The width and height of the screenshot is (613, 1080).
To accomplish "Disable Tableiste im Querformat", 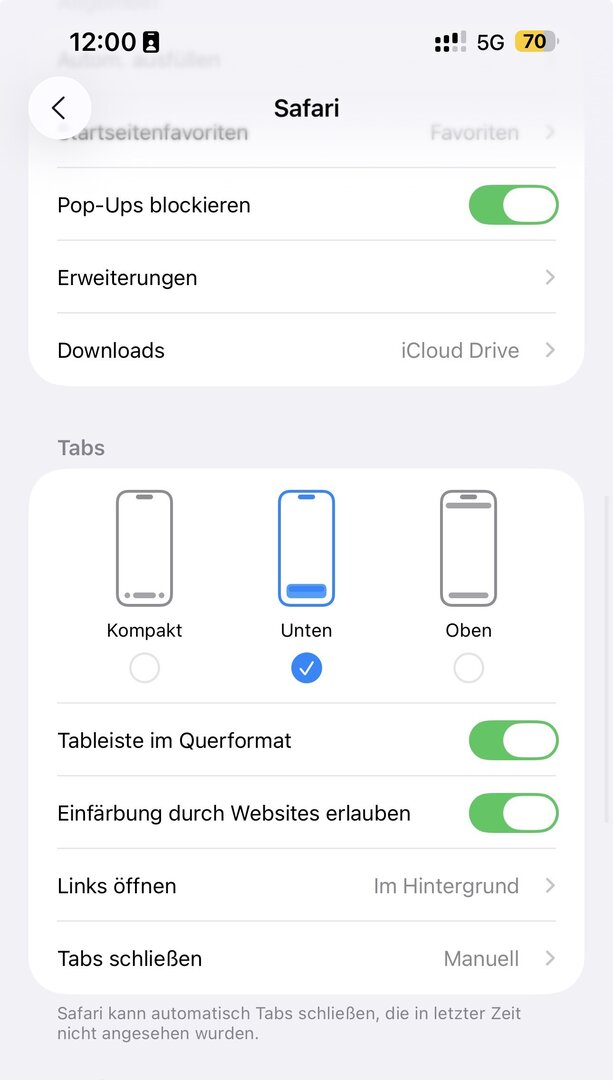I will [x=513, y=741].
